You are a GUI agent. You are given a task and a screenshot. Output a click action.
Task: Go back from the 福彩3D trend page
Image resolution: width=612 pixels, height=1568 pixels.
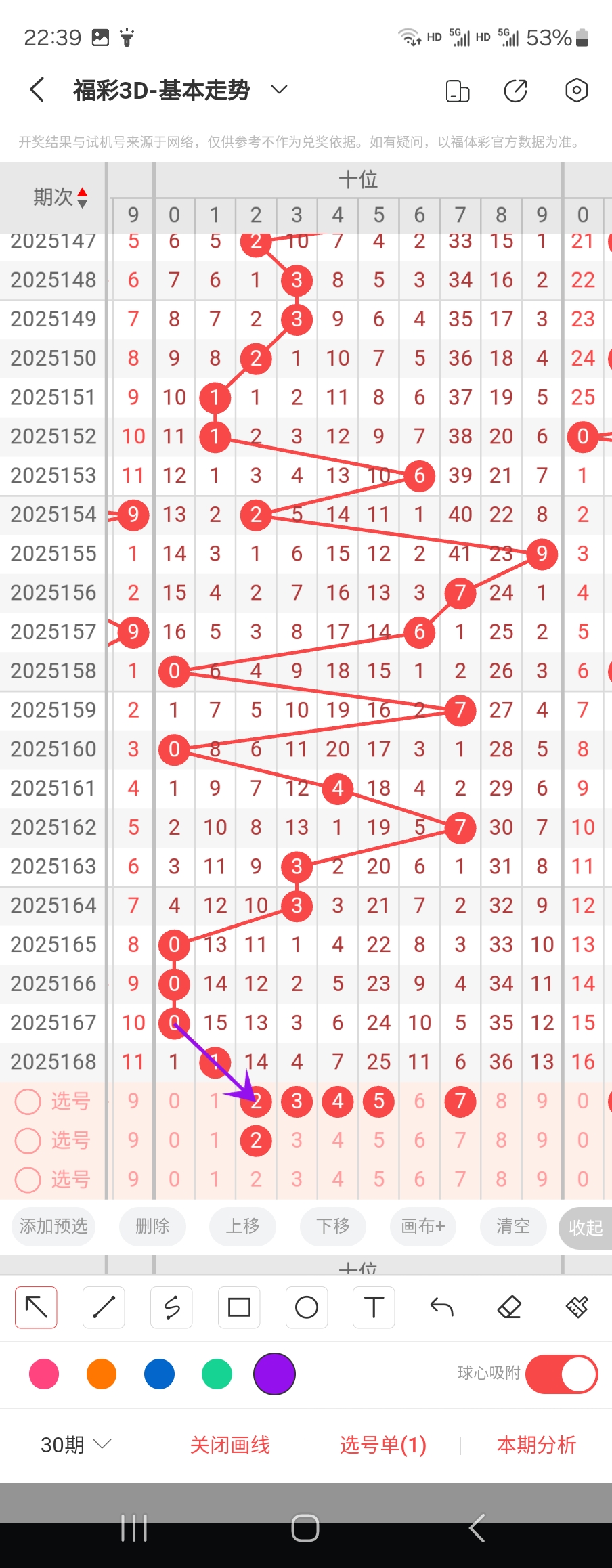point(37,90)
